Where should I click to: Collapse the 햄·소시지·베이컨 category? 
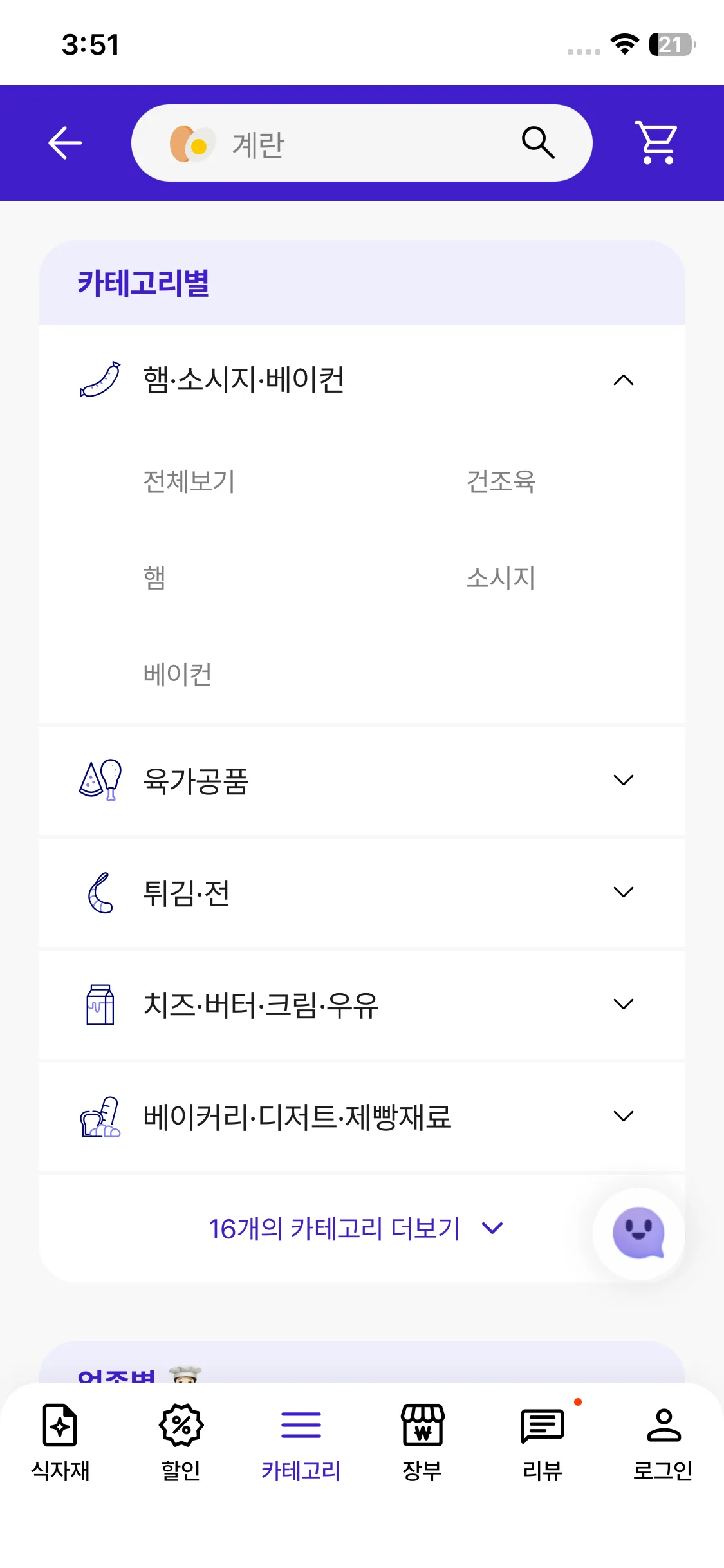point(362,380)
